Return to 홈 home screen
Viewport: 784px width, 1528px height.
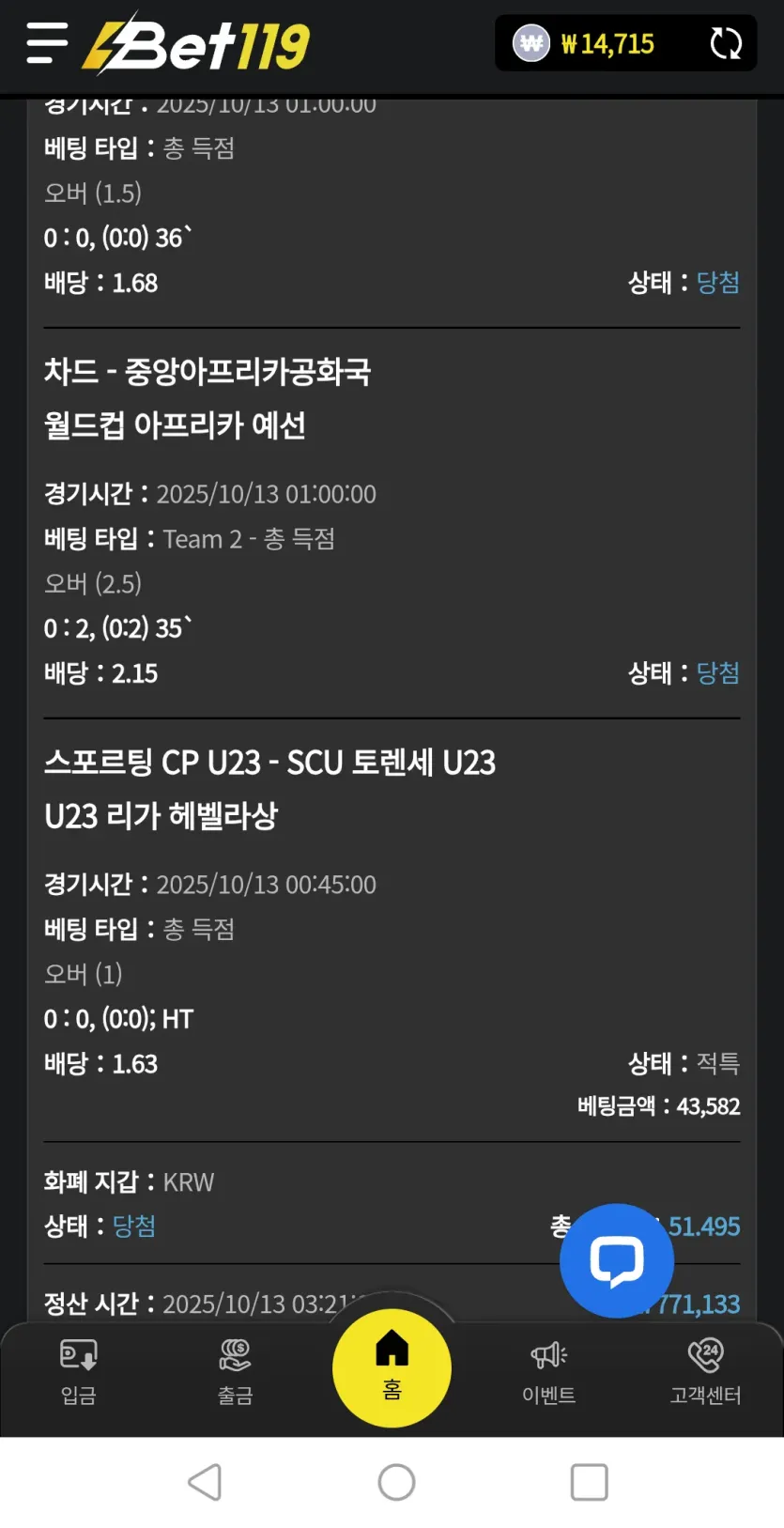[392, 1367]
